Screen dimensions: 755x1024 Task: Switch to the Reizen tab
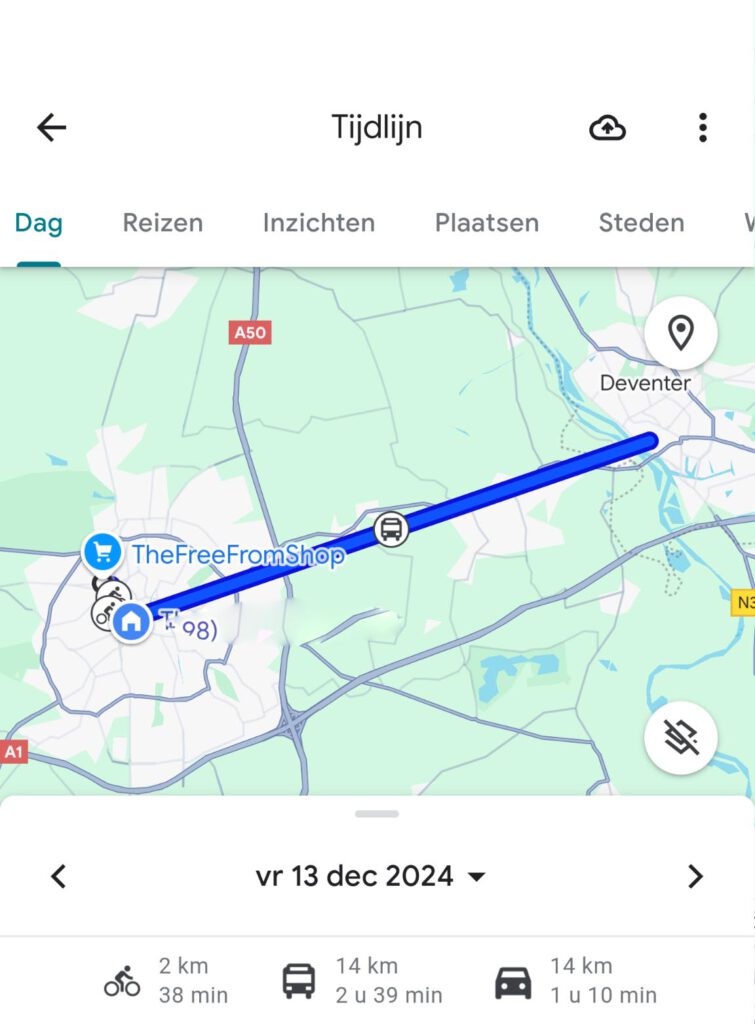(x=162, y=223)
